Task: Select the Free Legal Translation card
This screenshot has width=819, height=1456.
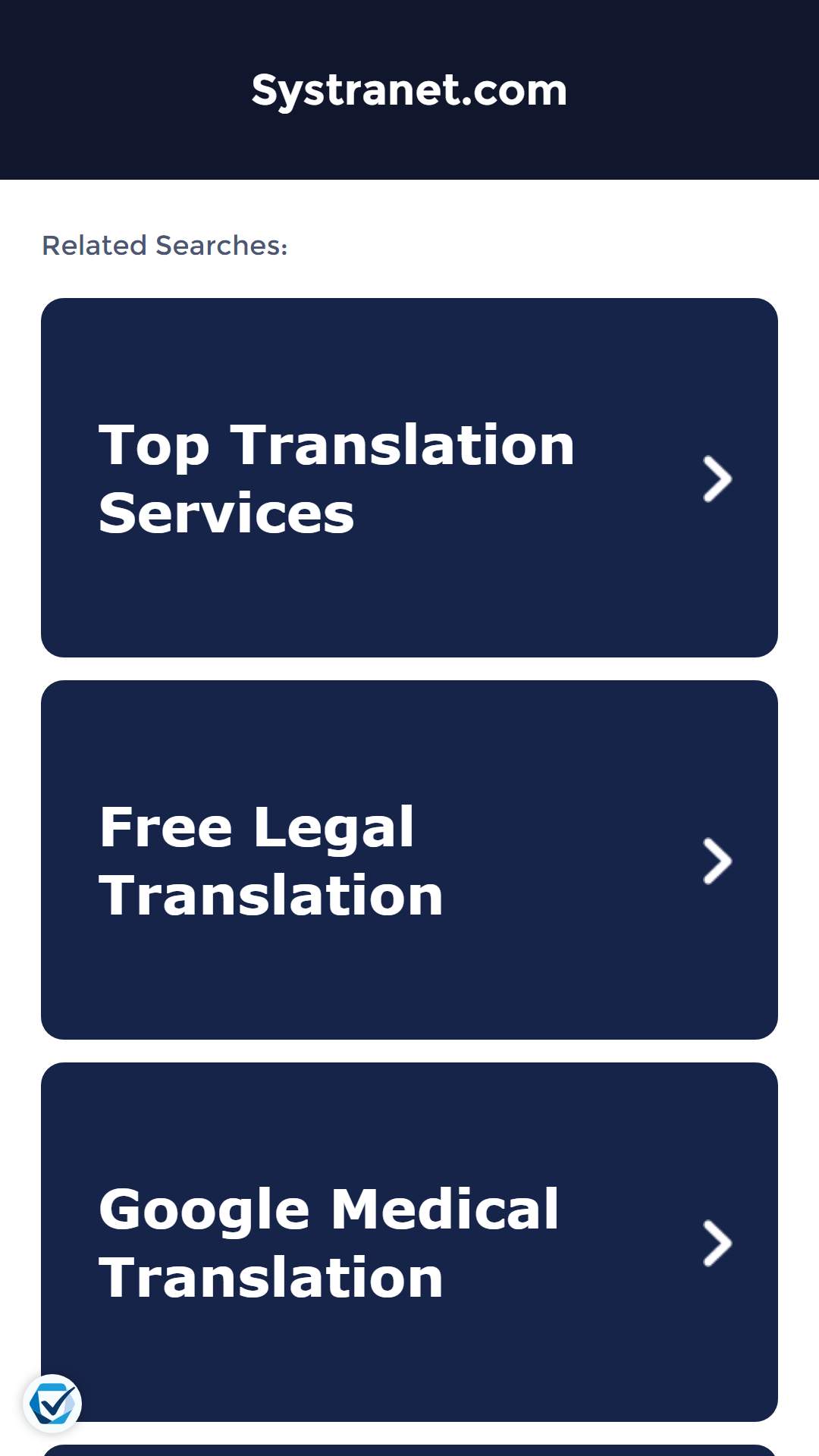Action: pyautogui.click(x=409, y=860)
